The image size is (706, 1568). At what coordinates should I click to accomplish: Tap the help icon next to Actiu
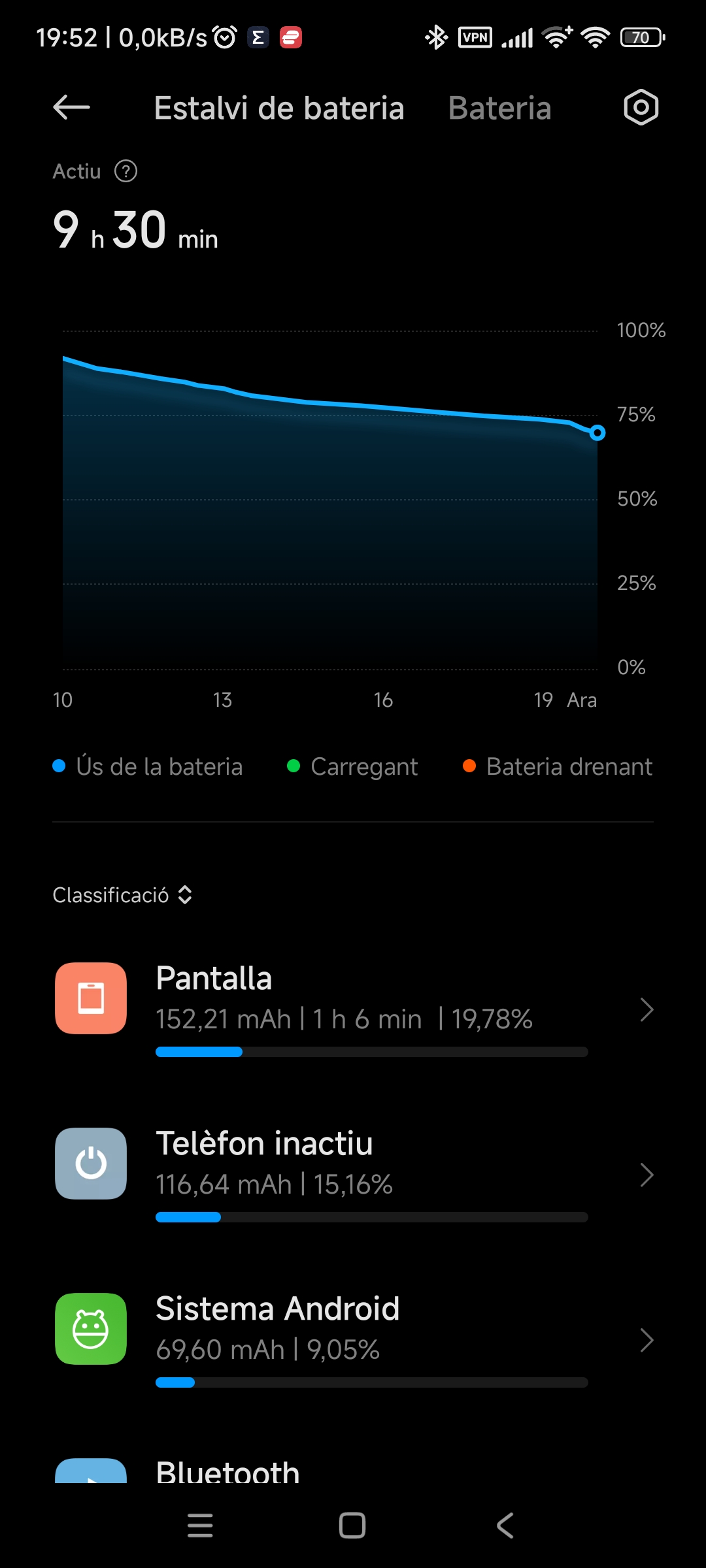[x=126, y=172]
